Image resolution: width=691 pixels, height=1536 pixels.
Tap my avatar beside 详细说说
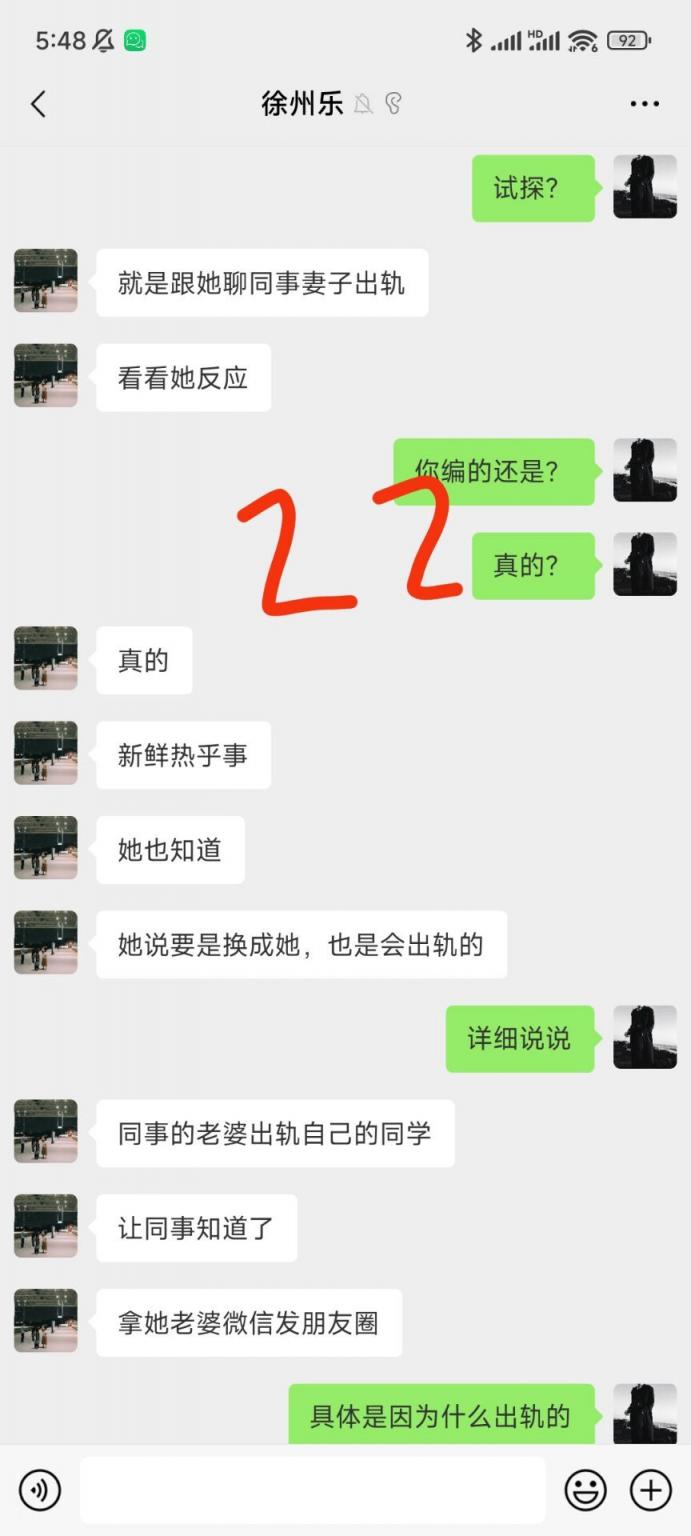(644, 1037)
